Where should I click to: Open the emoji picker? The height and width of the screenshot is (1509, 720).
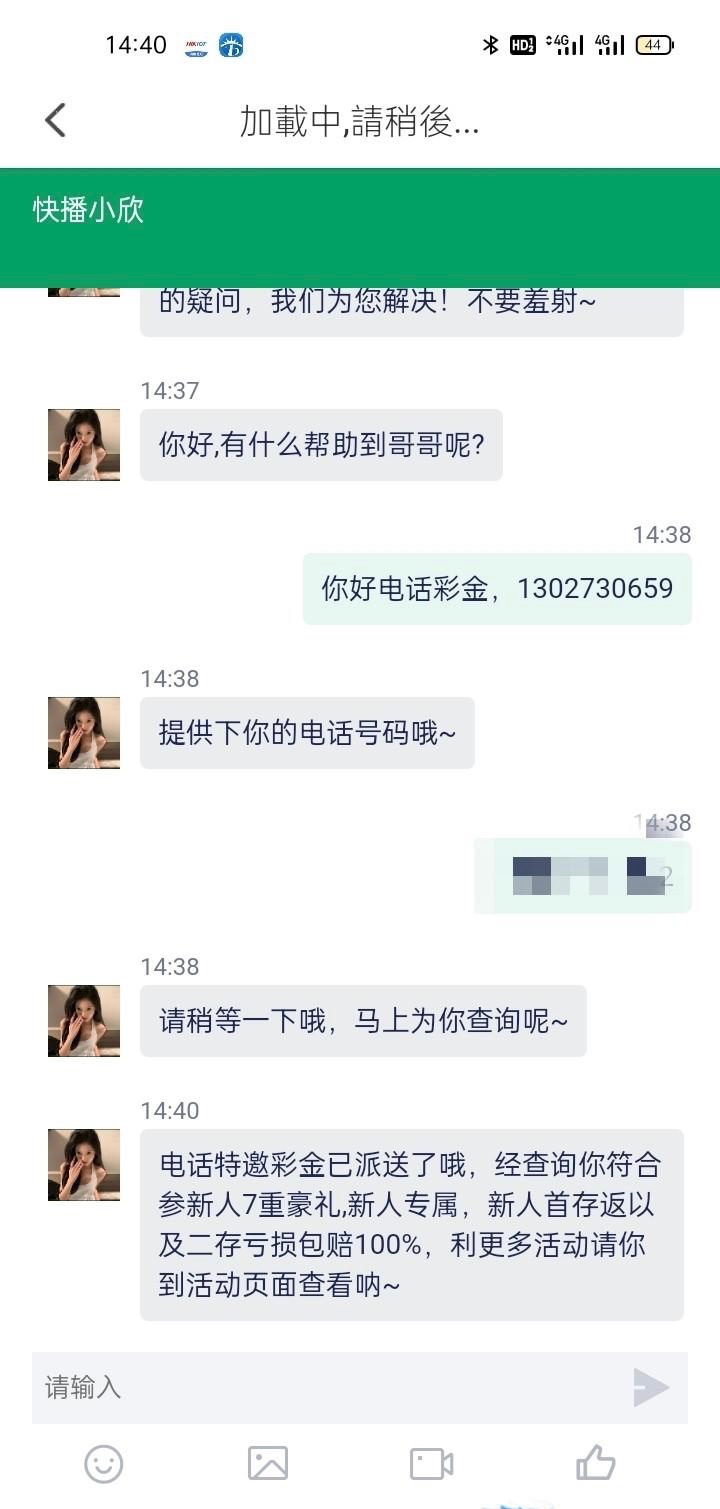coord(103,1464)
